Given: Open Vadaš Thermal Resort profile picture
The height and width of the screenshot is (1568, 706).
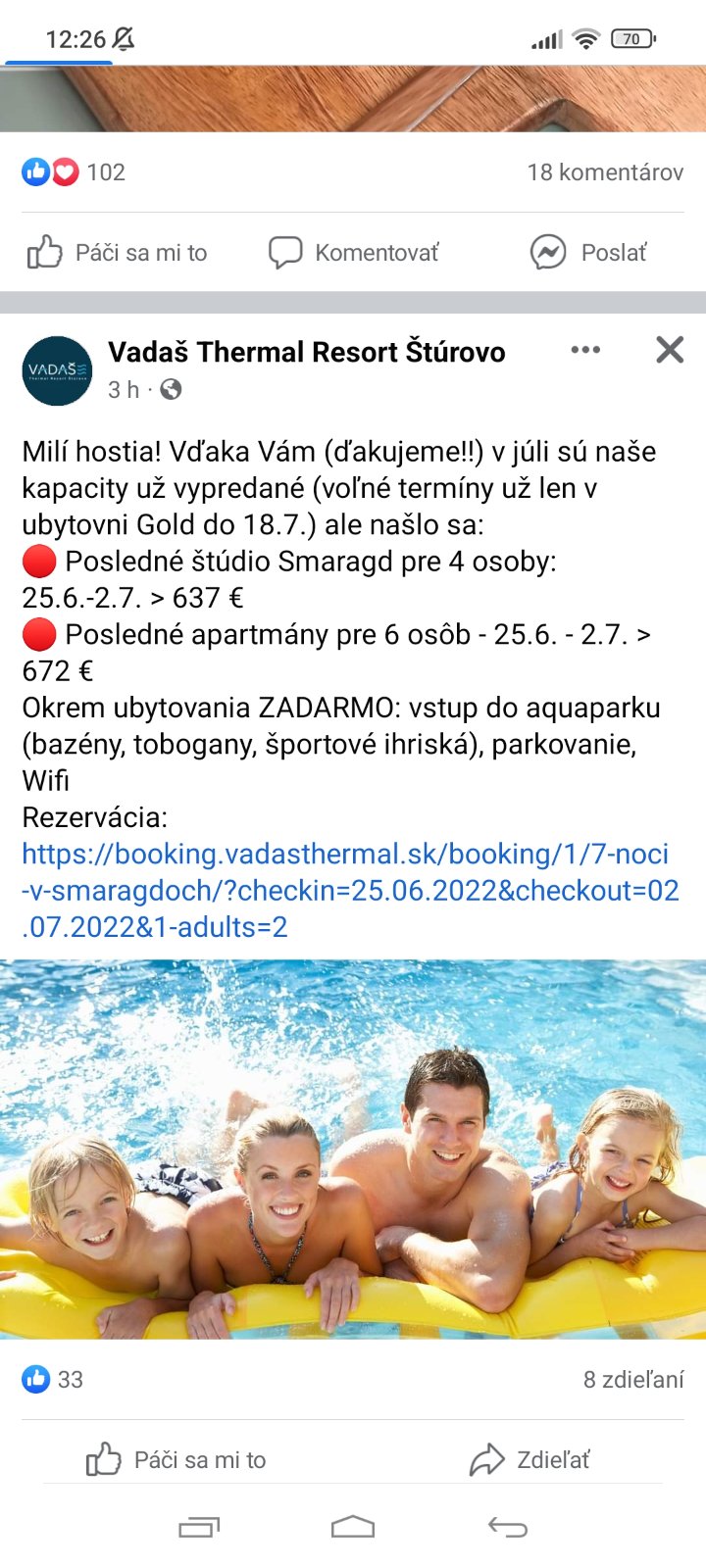Looking at the screenshot, I should pos(58,370).
